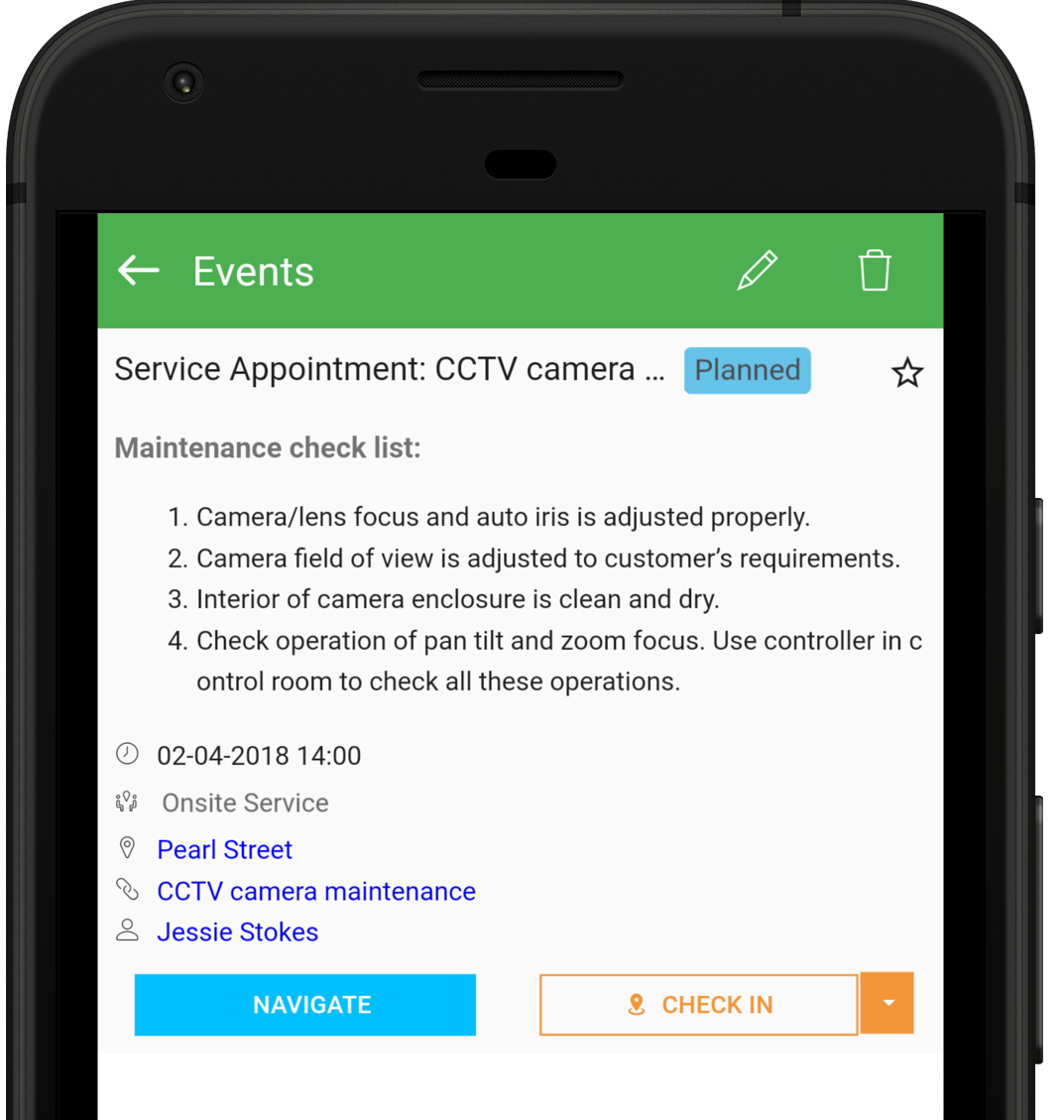
Task: Check in to the appointment
Action: point(698,1004)
